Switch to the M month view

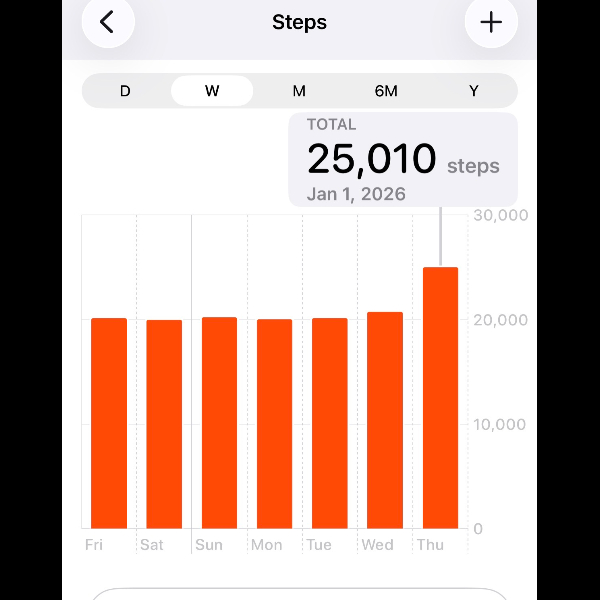tap(299, 91)
